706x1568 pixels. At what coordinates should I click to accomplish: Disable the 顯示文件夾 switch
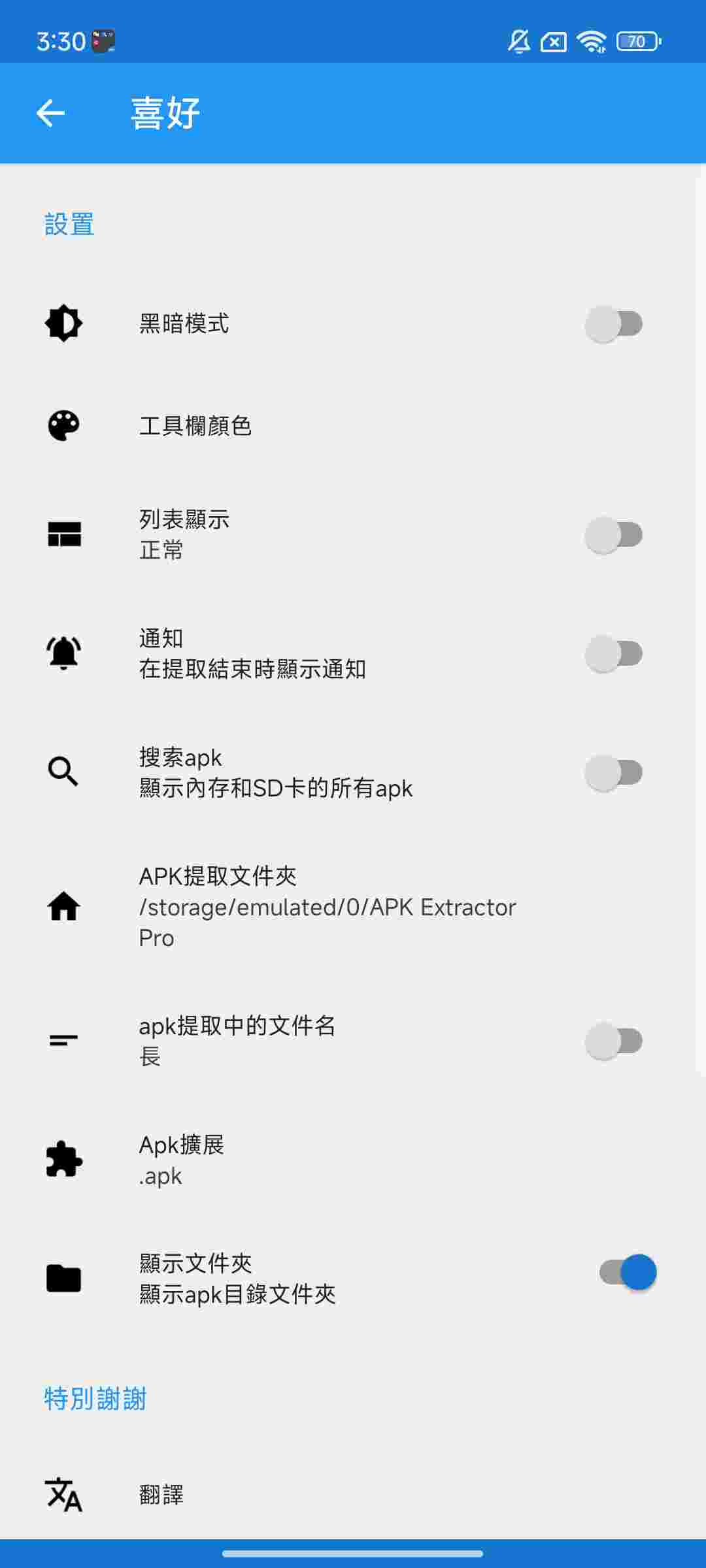coord(626,1273)
